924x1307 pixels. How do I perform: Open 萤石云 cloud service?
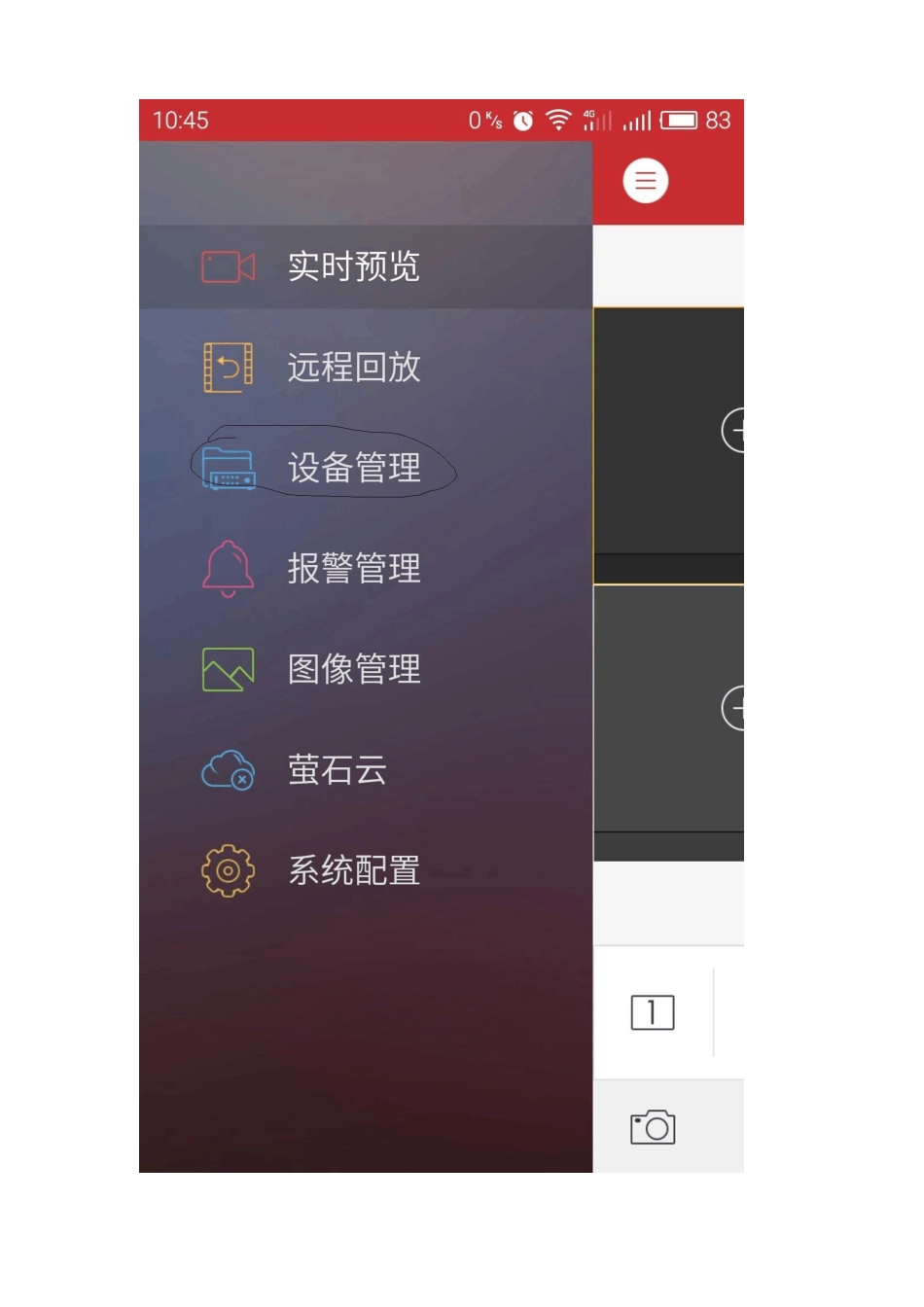pos(337,770)
